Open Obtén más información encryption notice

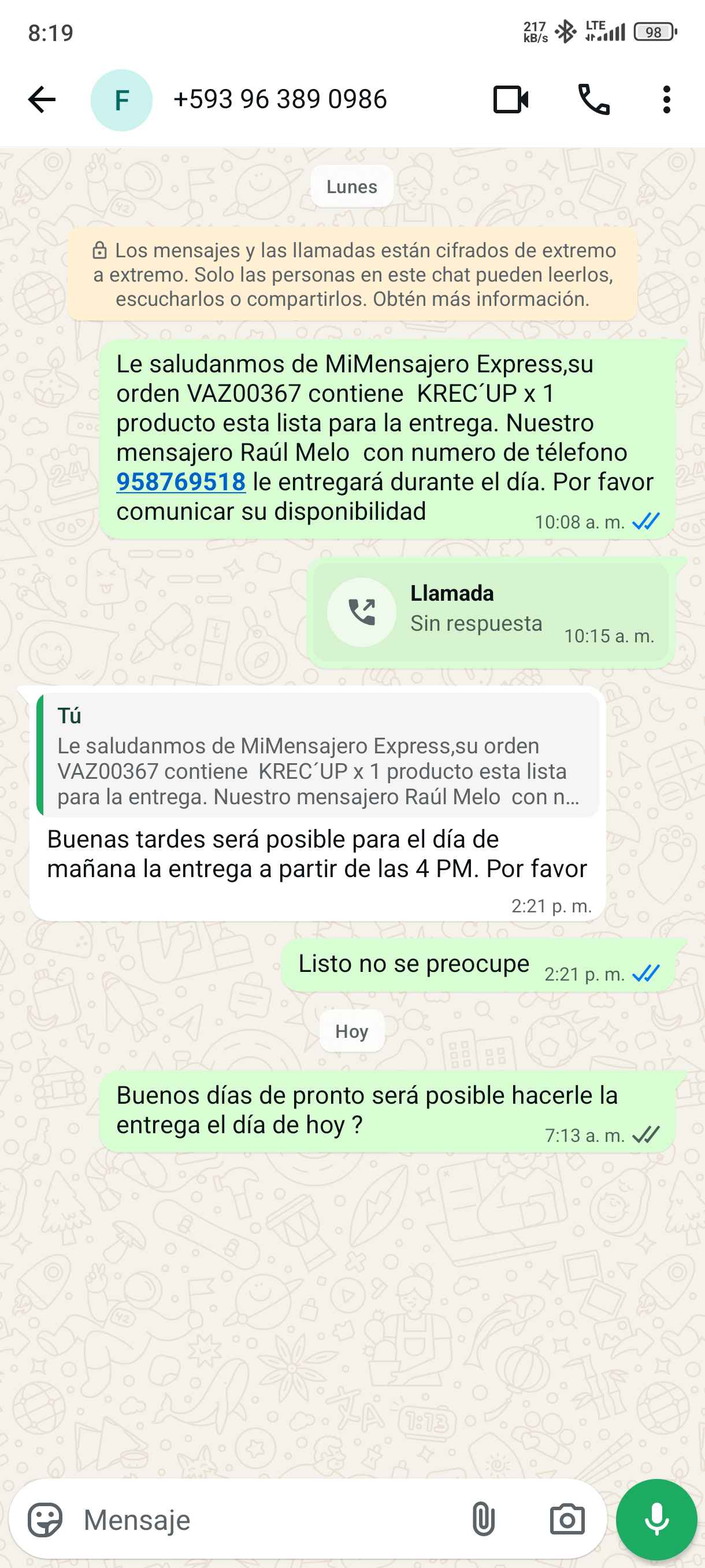pyautogui.click(x=481, y=299)
